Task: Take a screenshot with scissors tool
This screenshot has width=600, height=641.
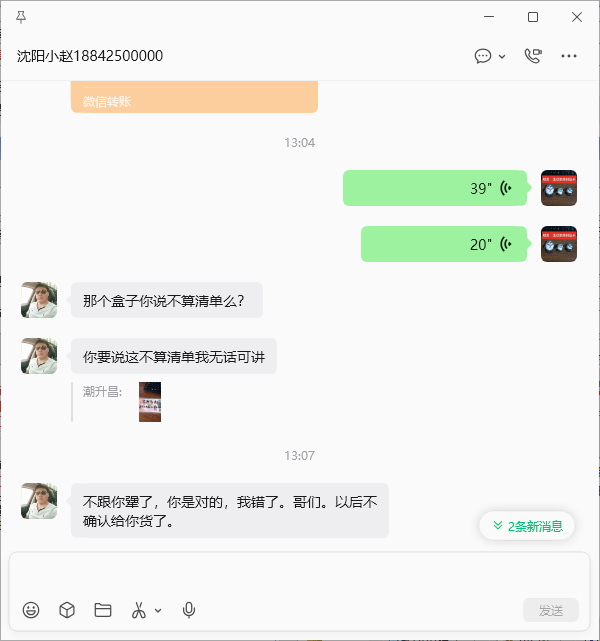Action: click(139, 610)
